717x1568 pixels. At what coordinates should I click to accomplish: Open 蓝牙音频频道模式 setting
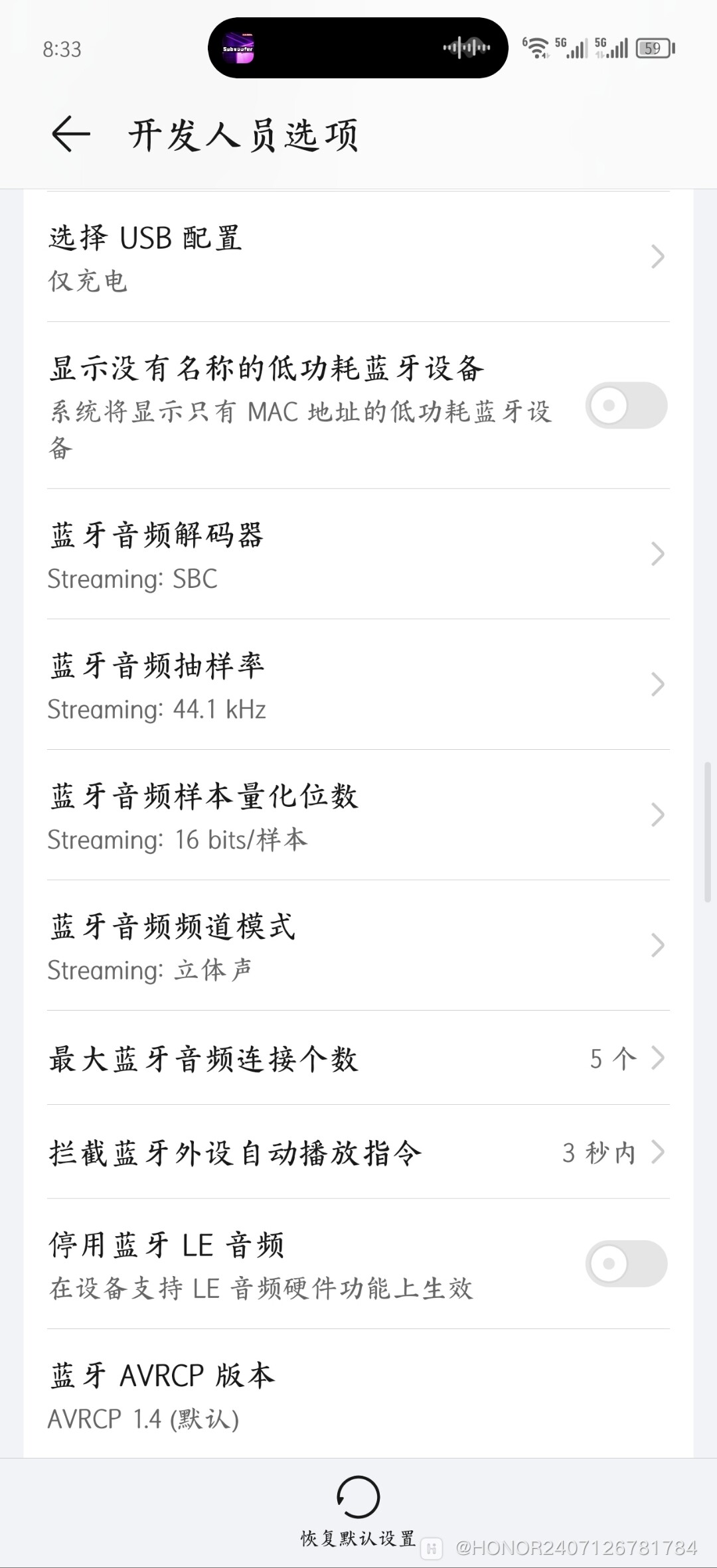[358, 946]
